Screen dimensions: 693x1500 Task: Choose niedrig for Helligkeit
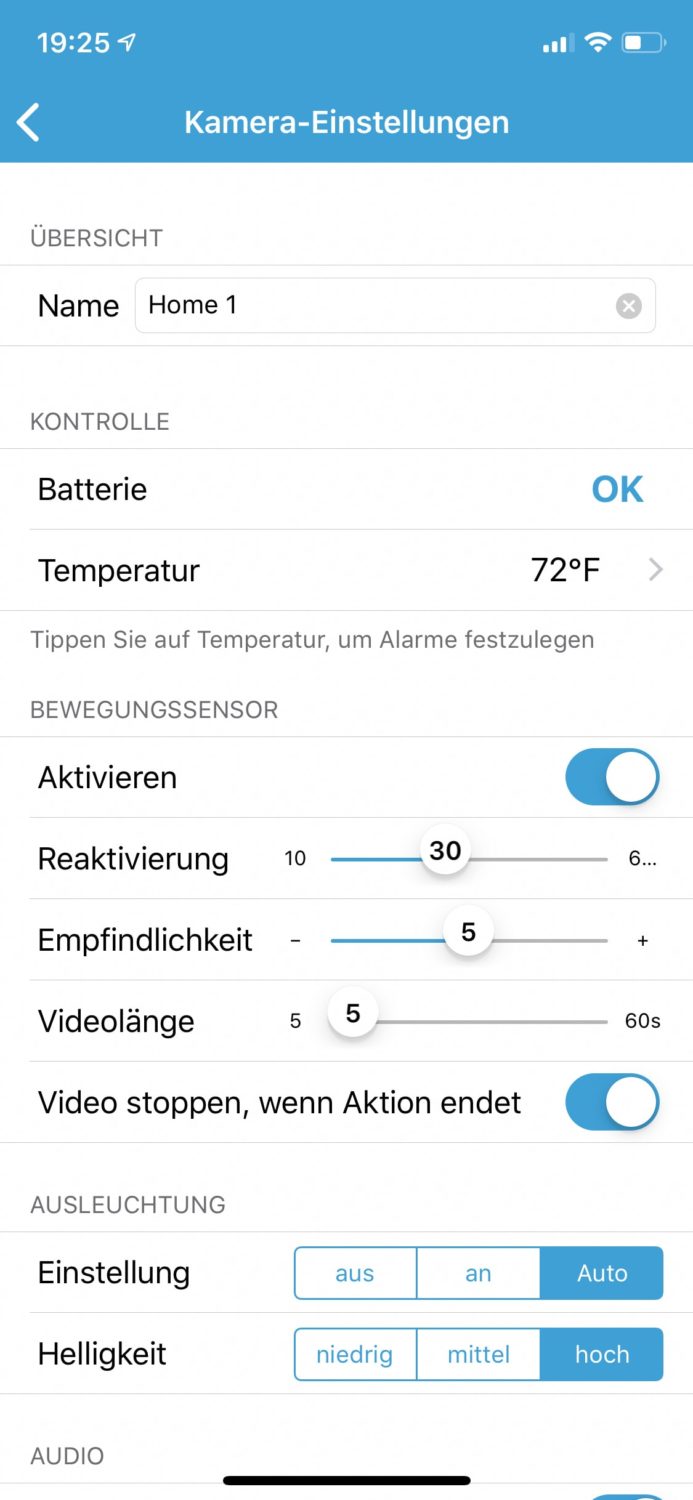(x=355, y=1354)
